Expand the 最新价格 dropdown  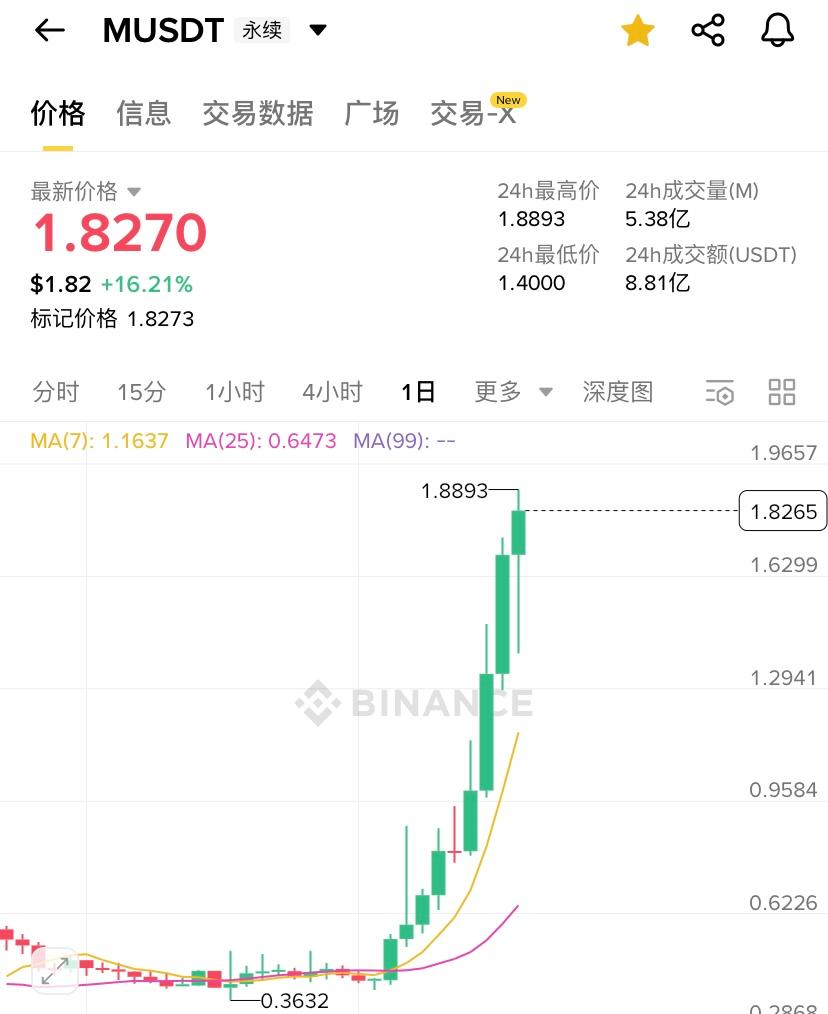pyautogui.click(x=133, y=192)
